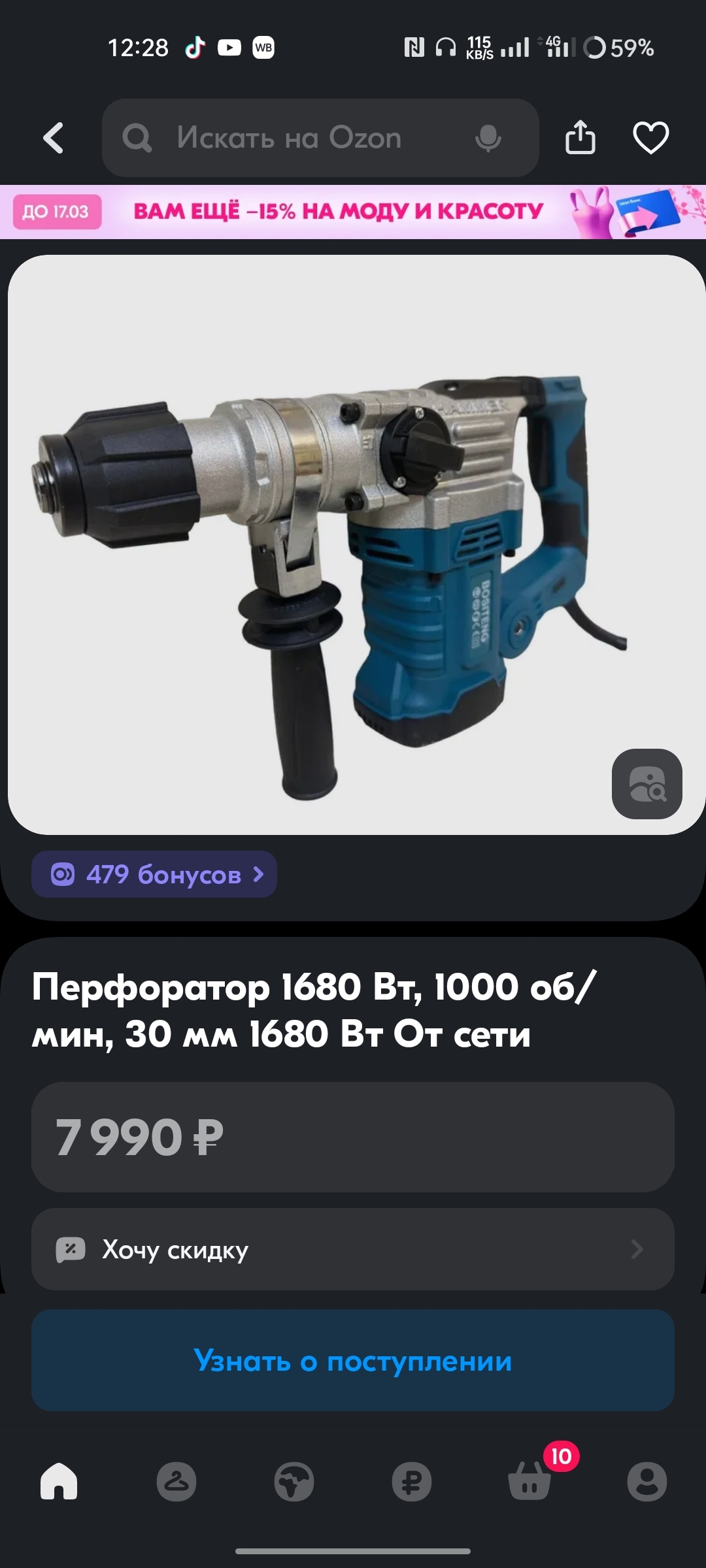Go to the profile tab
Screen dimensions: 706x1568
[647, 1481]
